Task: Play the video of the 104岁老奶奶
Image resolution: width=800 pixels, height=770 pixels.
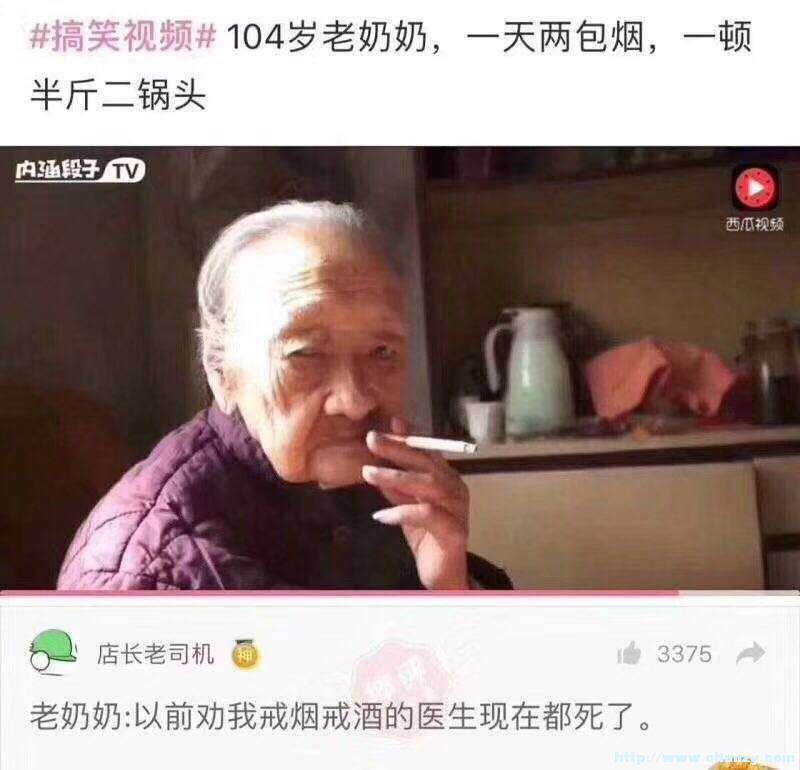Action: (400, 368)
